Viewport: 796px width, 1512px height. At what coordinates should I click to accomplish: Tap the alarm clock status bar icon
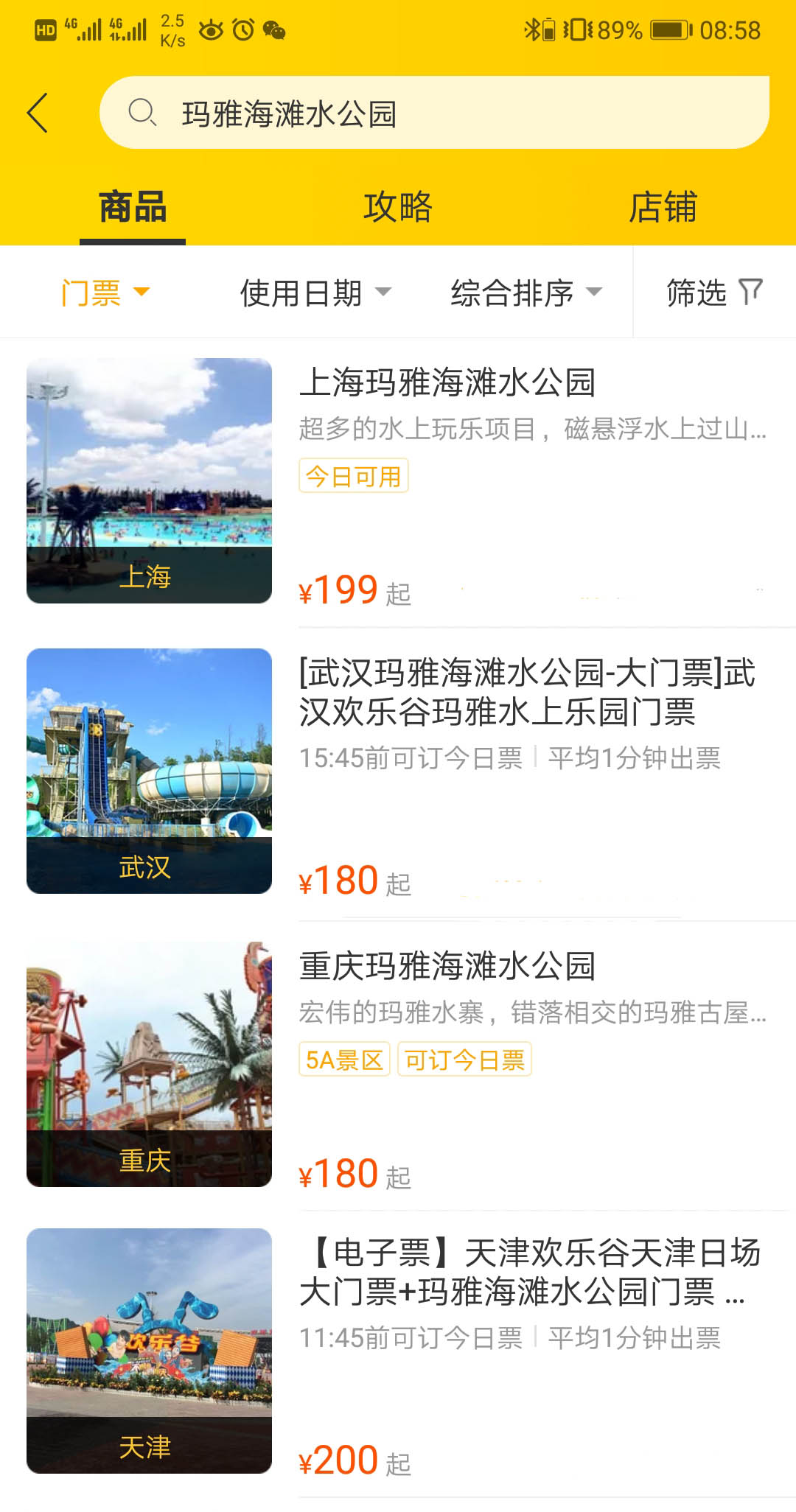tap(243, 30)
